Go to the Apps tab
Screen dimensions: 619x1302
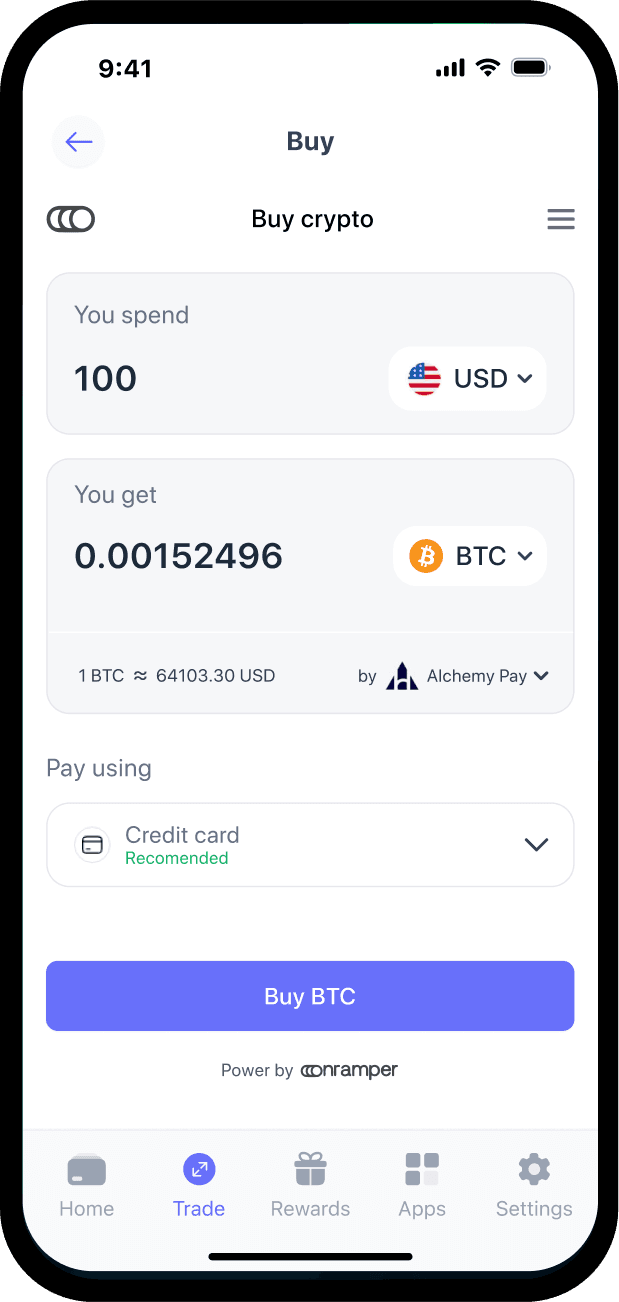tap(422, 1185)
